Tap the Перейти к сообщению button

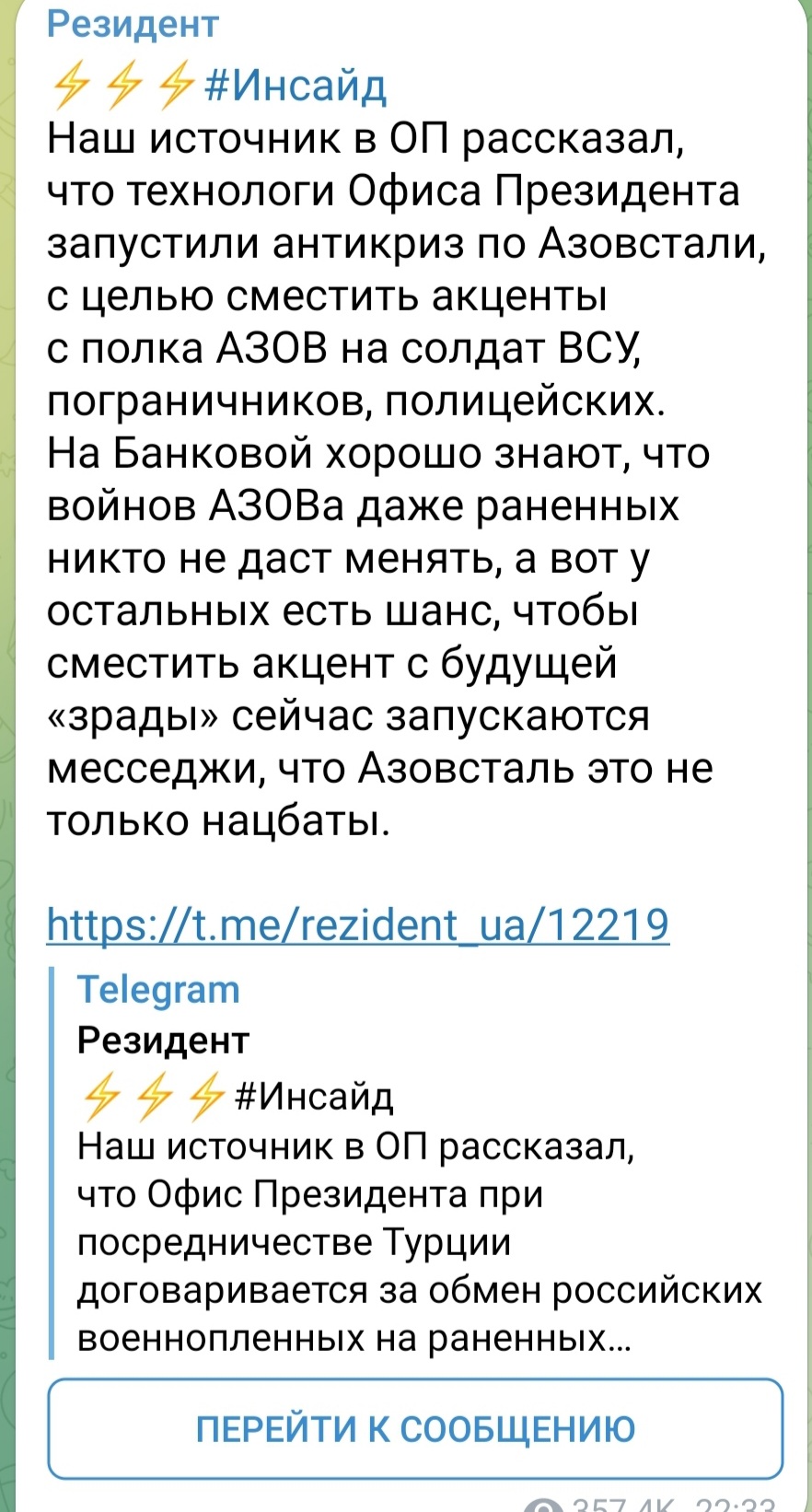pyautogui.click(x=415, y=1429)
